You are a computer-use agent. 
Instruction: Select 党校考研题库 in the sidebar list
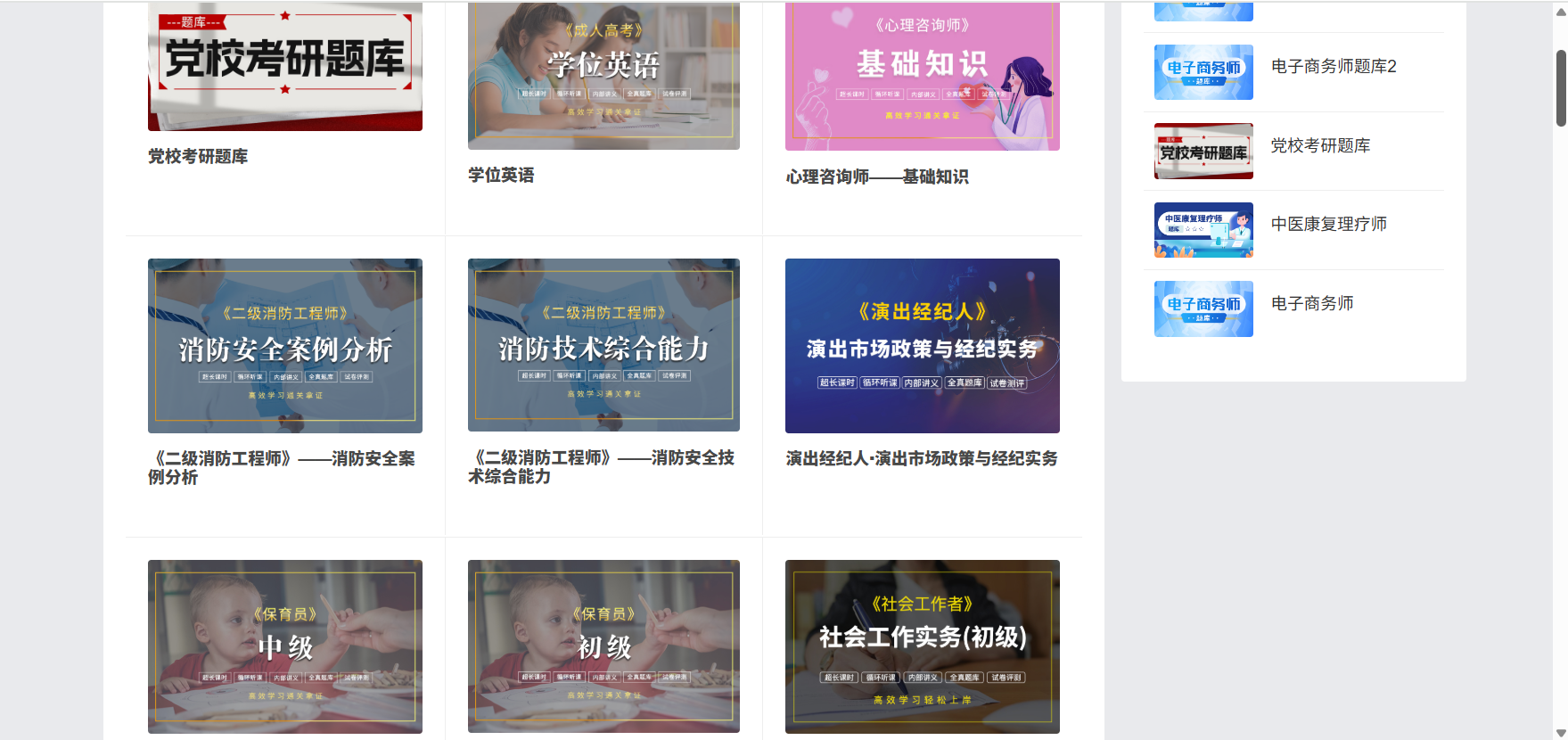click(x=1319, y=146)
